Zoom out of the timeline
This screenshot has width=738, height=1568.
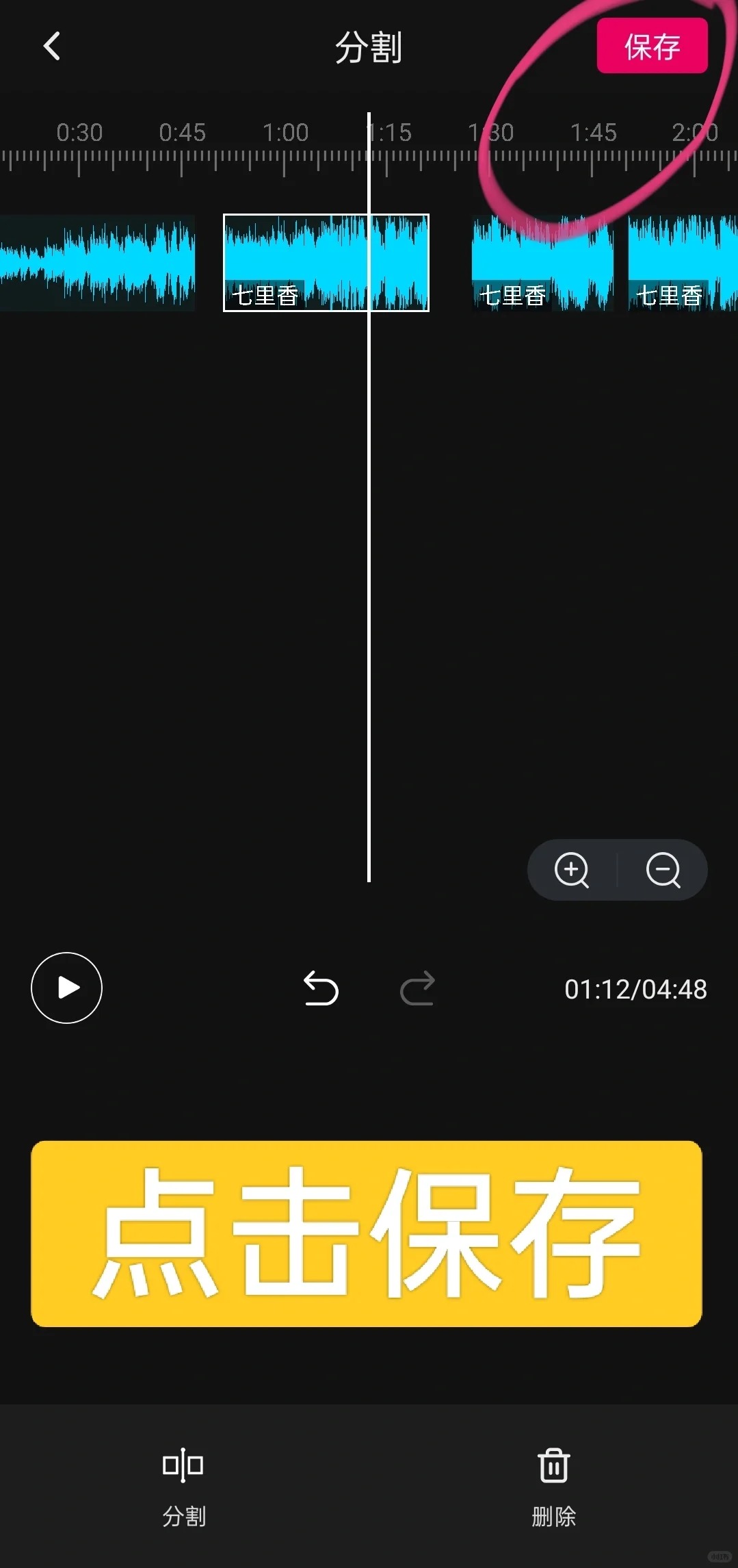click(663, 870)
